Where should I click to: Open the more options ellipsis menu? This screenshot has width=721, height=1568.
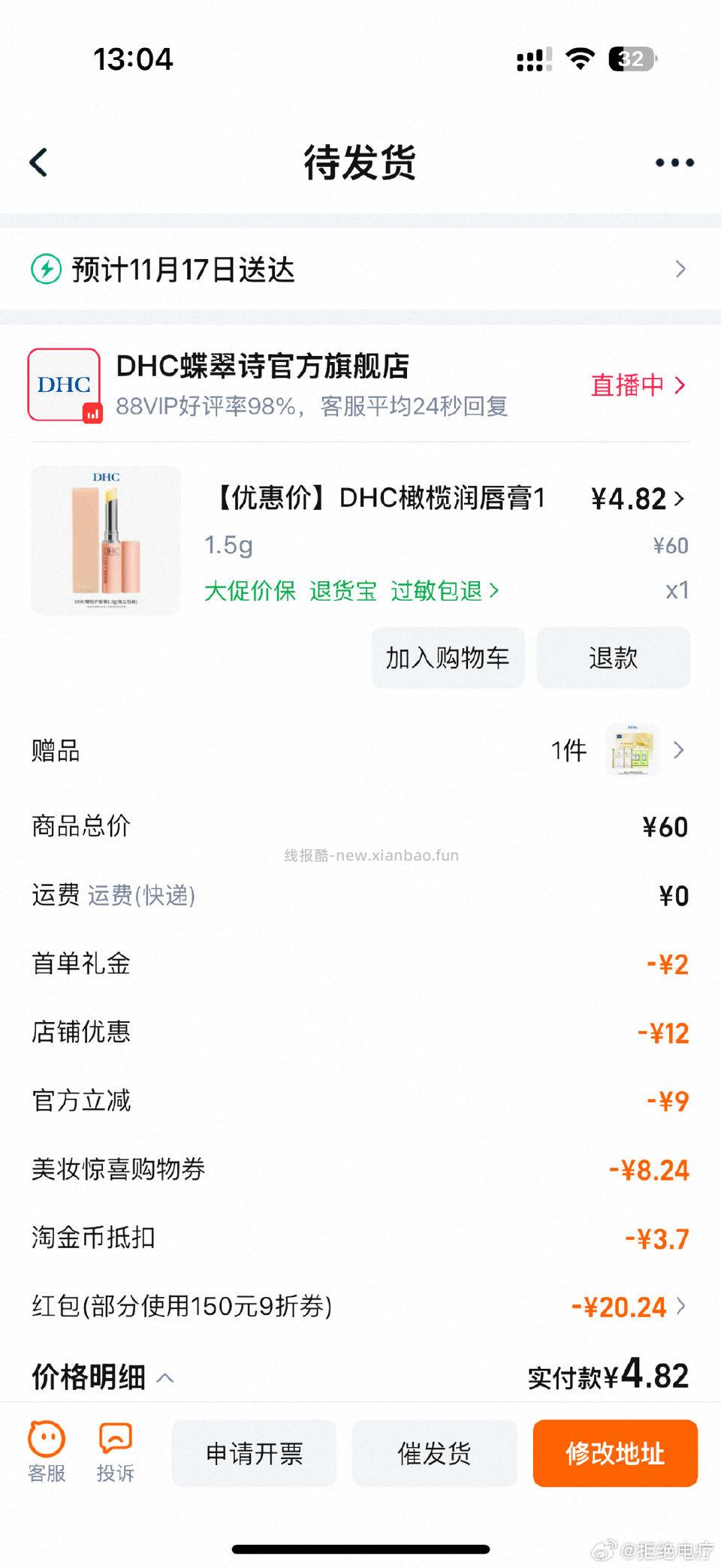(x=674, y=162)
